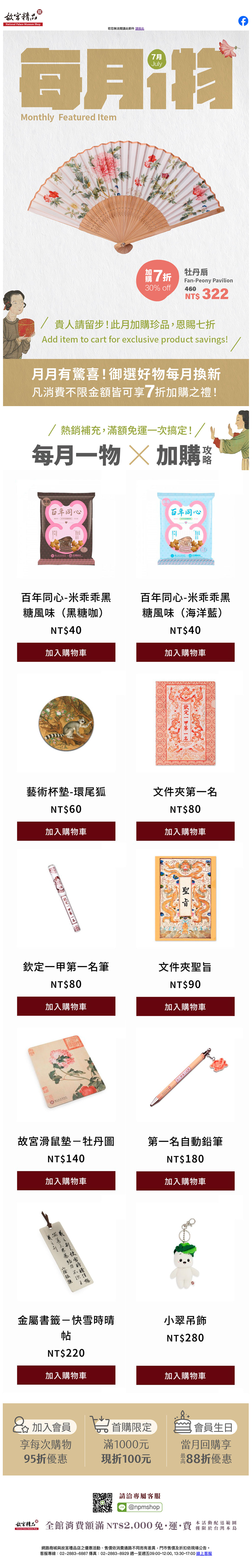Add 百年同心 黑糖咖 rice snack to cart
252x1568 pixels.
pos(66,653)
